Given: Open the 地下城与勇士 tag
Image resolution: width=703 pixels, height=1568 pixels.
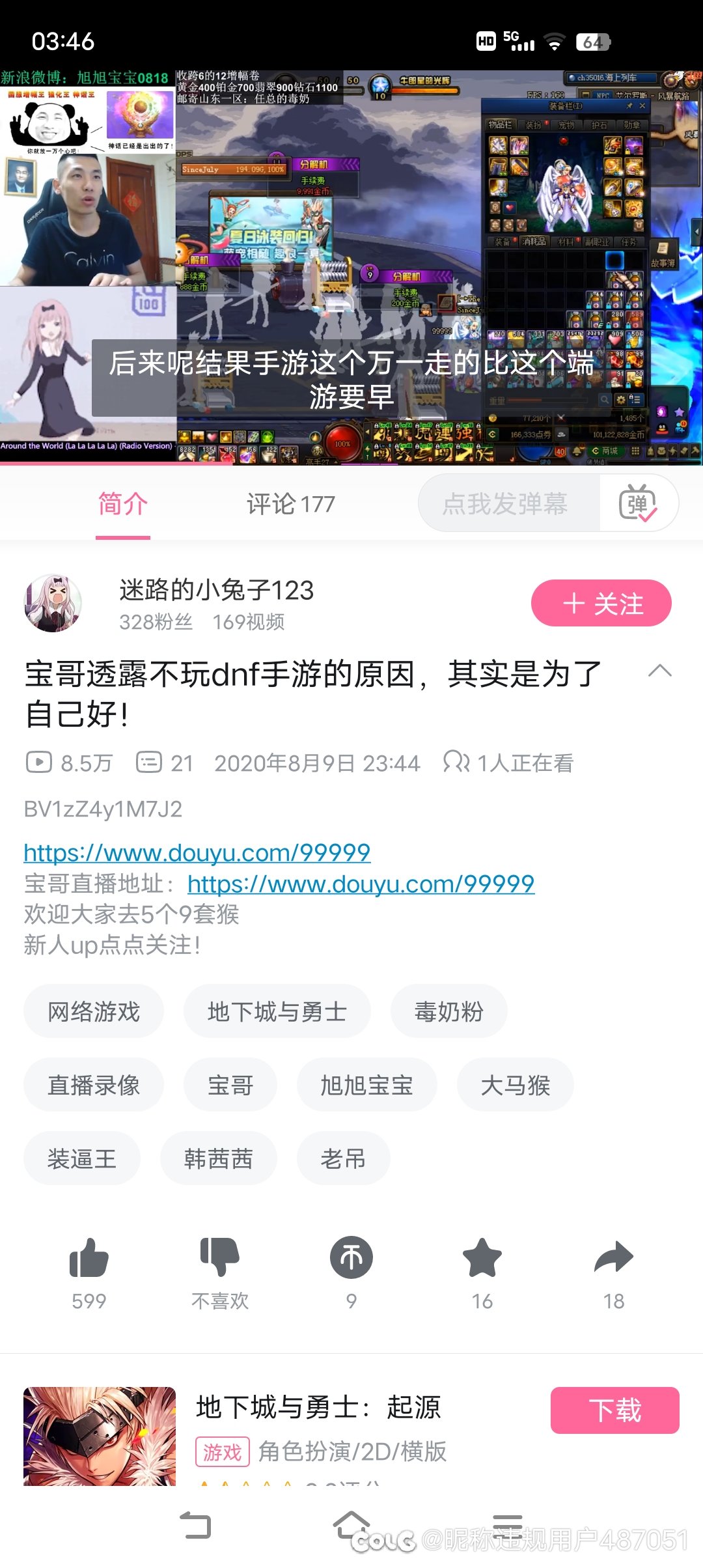Looking at the screenshot, I should click(x=277, y=1011).
